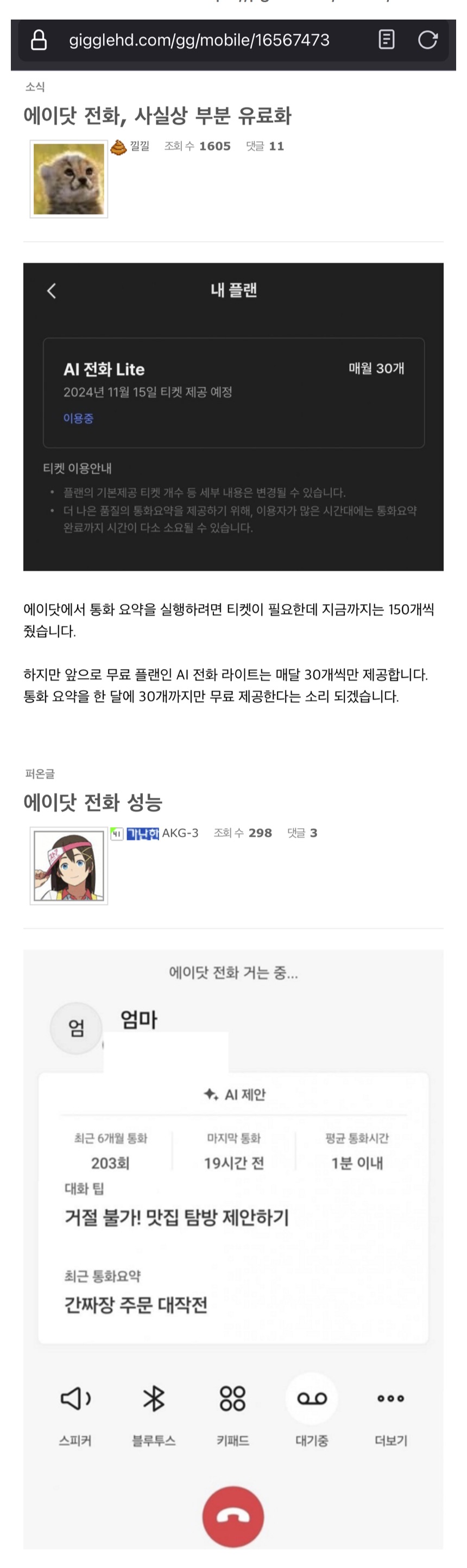
Task: View the 에이닷 전화 거는 중 screenshot image
Action: coord(233,1248)
